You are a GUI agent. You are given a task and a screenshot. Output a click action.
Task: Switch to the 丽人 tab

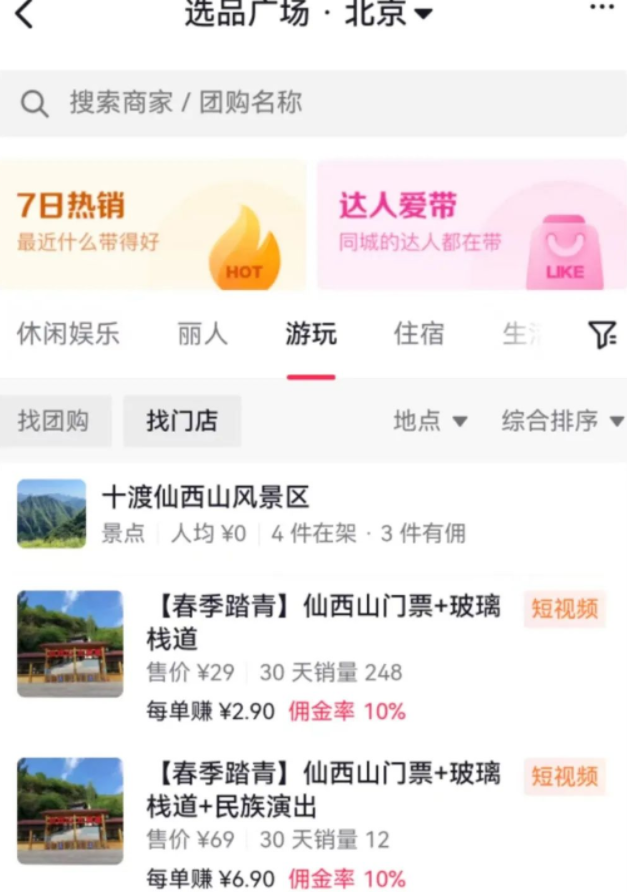point(203,334)
